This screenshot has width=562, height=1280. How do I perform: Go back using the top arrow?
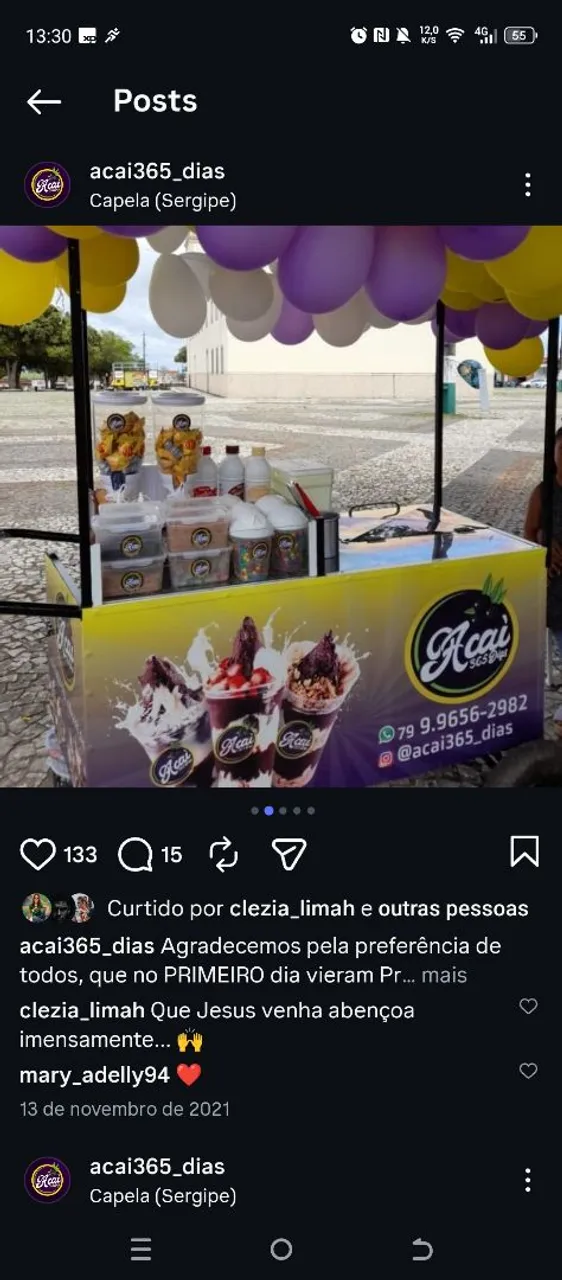(x=44, y=101)
